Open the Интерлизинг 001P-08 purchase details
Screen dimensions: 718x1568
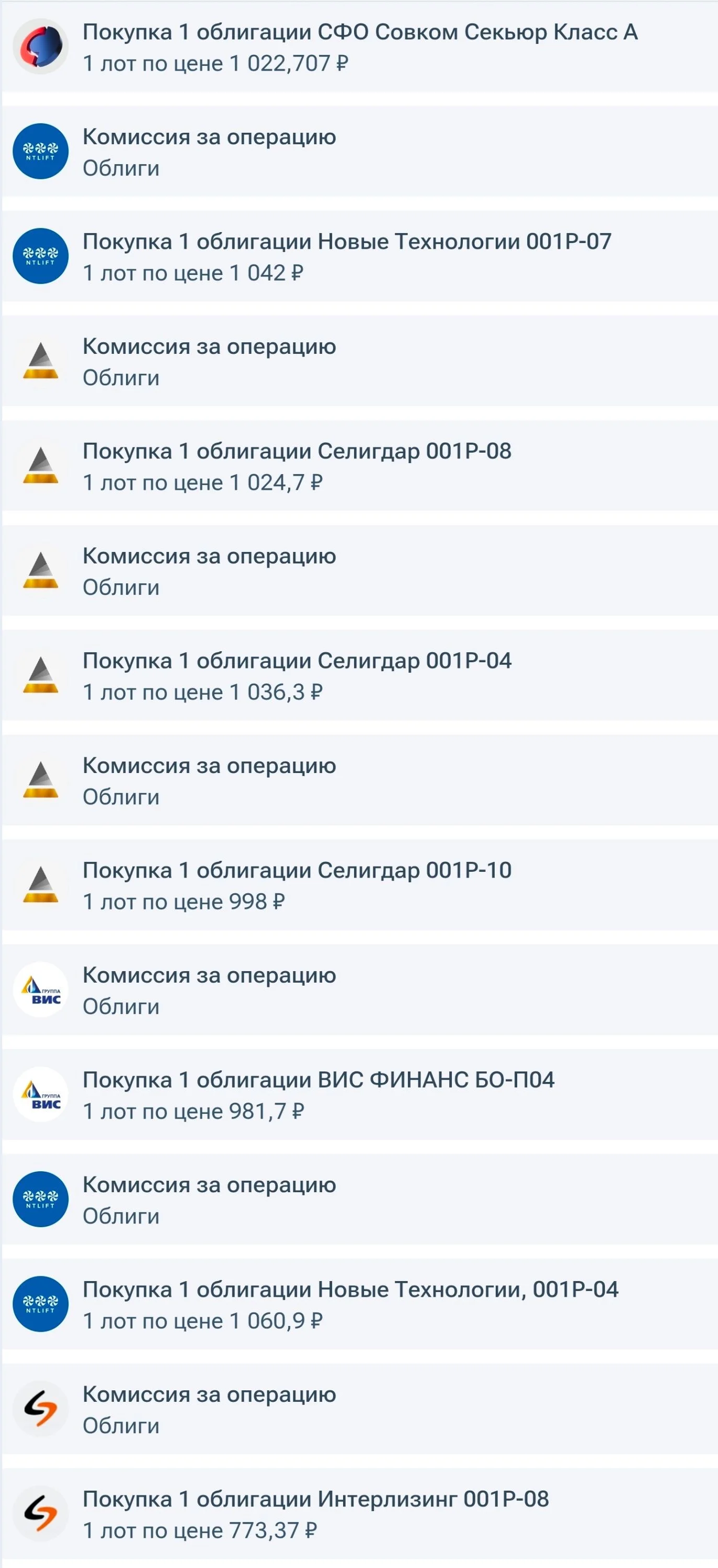(359, 1513)
